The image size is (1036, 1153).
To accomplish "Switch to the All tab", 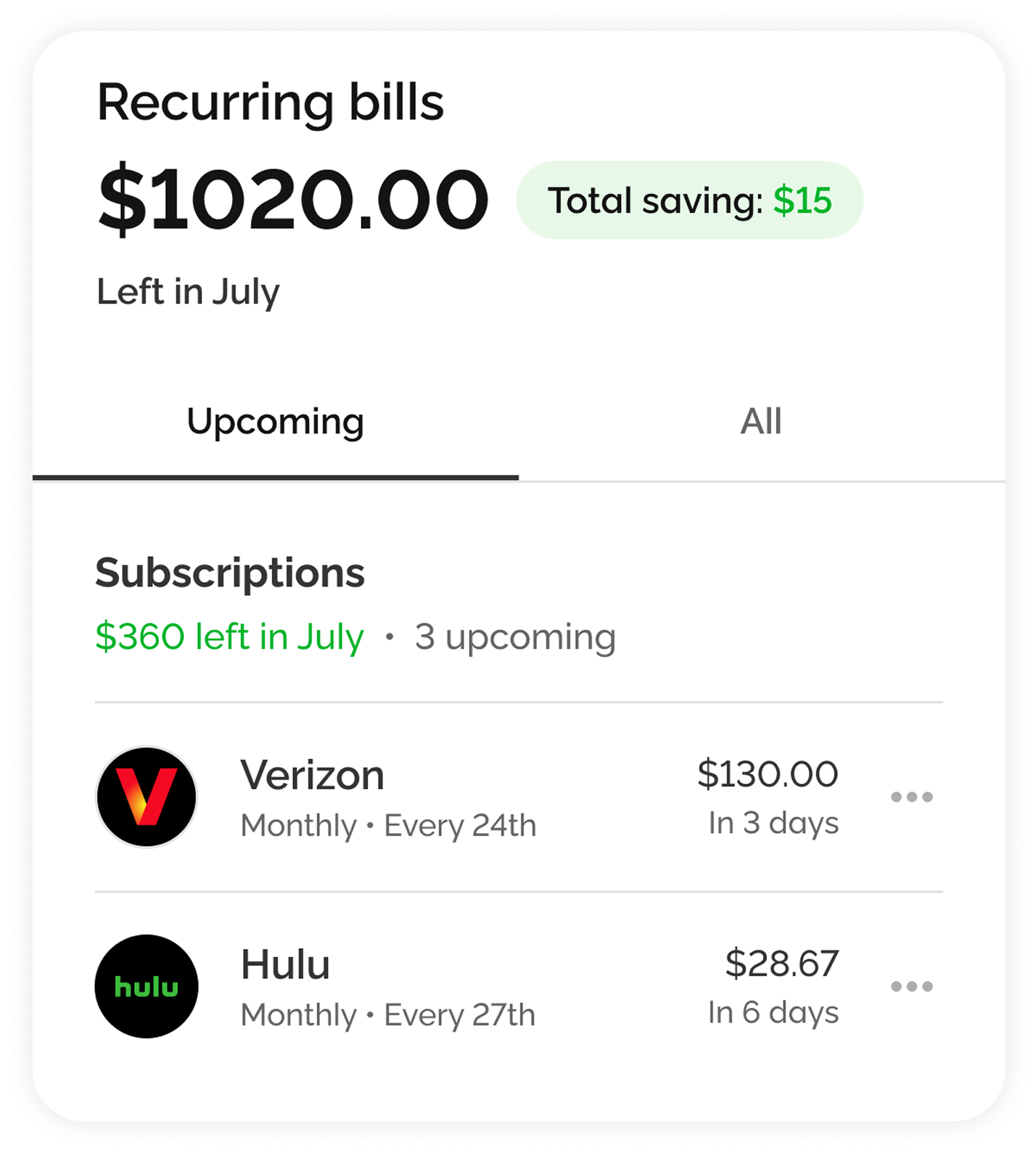I will point(760,422).
